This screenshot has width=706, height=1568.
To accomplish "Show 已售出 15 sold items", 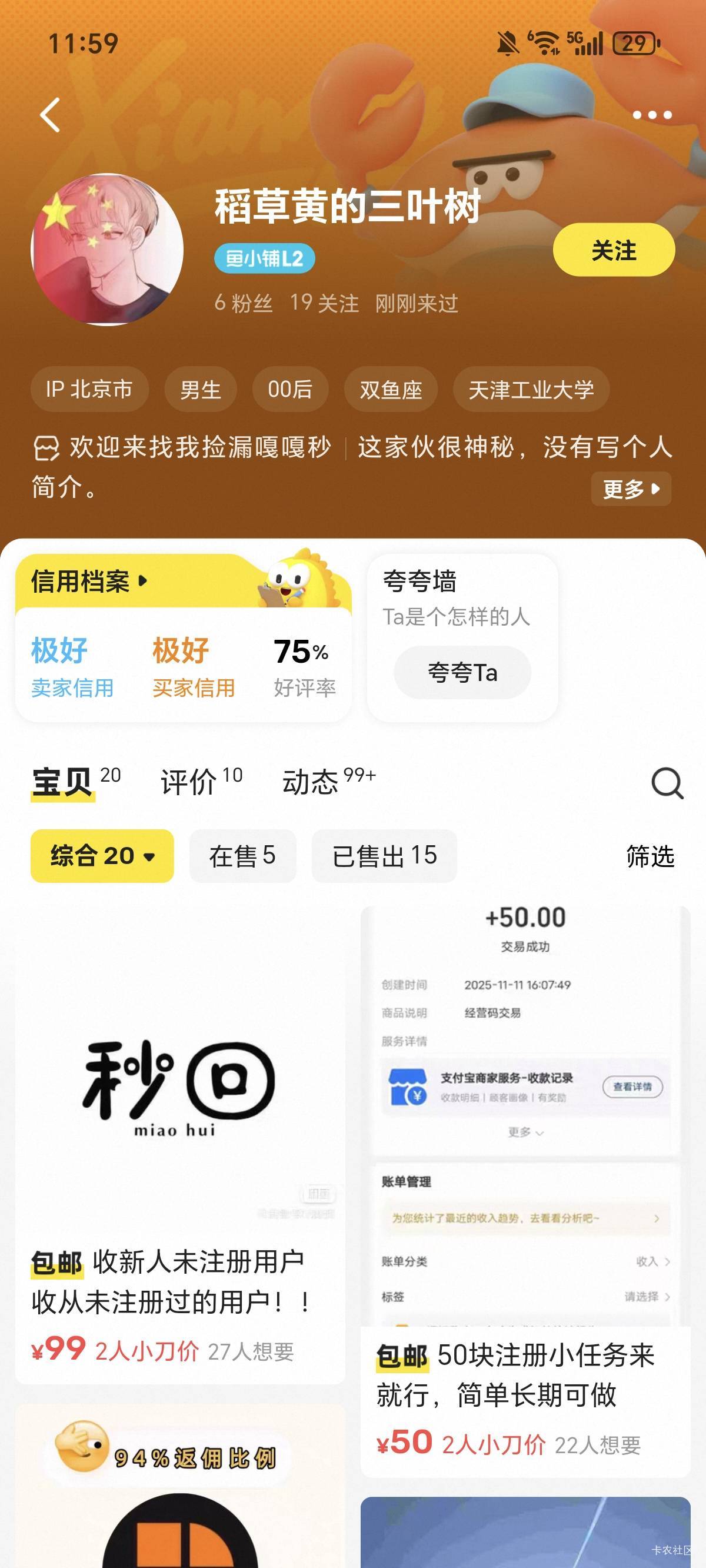I will pos(384,856).
